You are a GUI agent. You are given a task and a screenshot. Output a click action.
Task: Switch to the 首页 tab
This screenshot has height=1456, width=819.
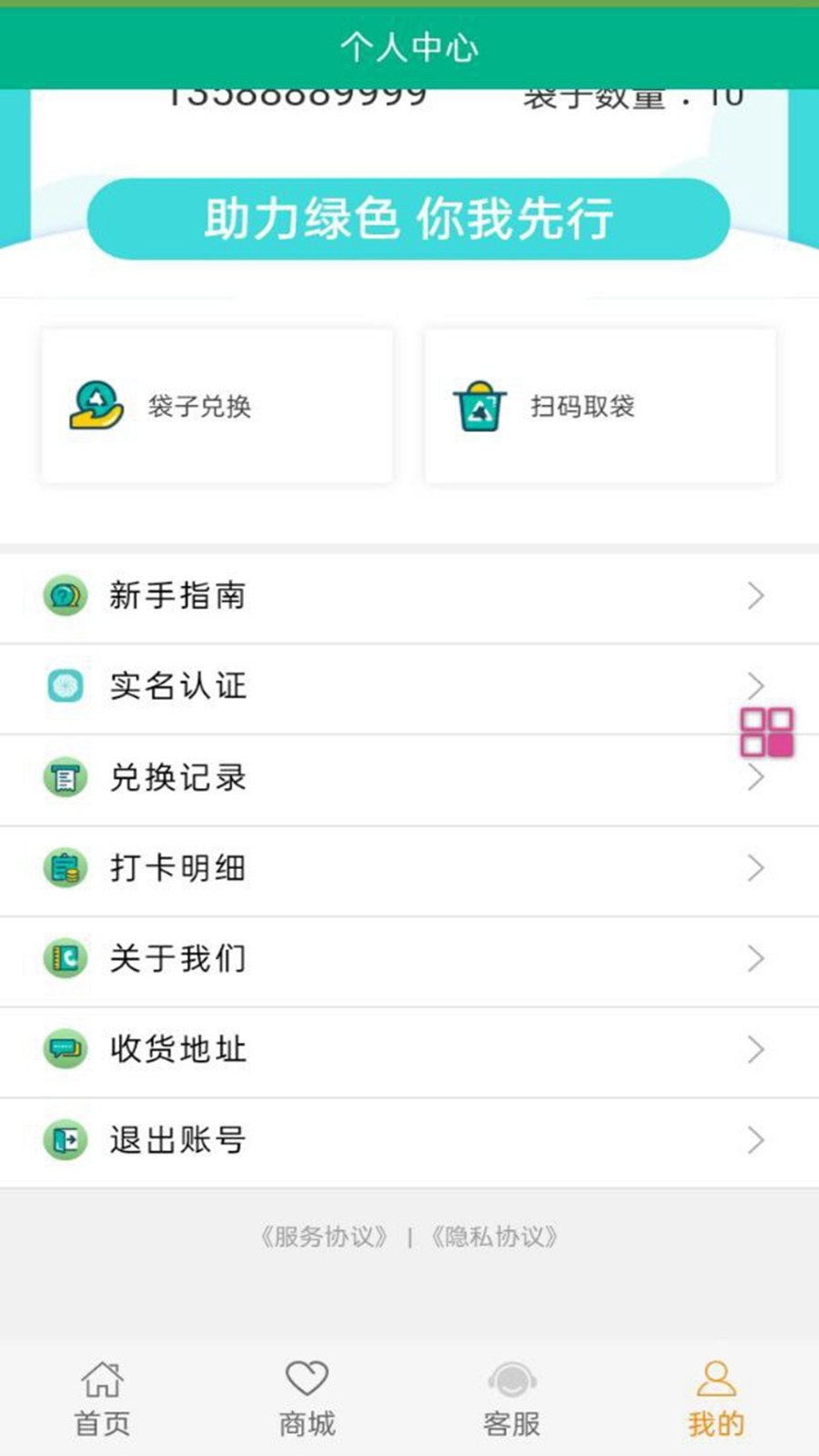pyautogui.click(x=102, y=1399)
